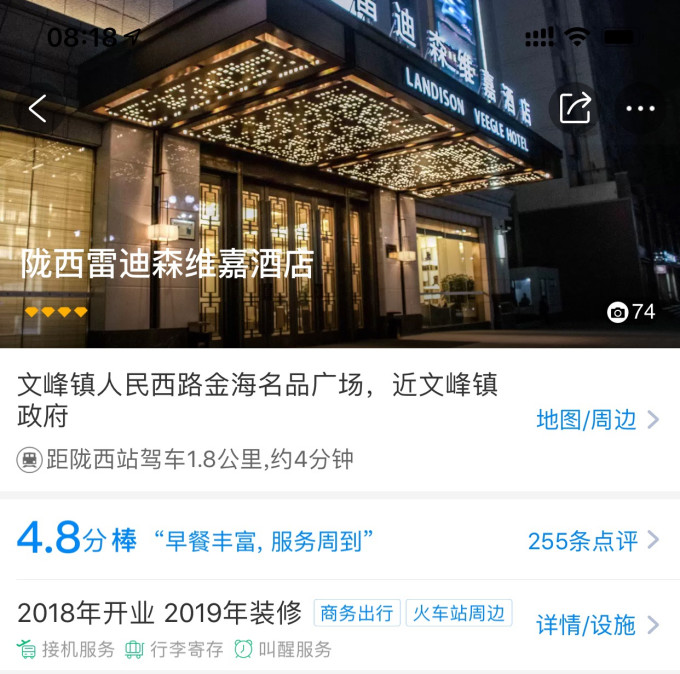Open the three-dot overflow menu
The image size is (680, 674).
640,108
